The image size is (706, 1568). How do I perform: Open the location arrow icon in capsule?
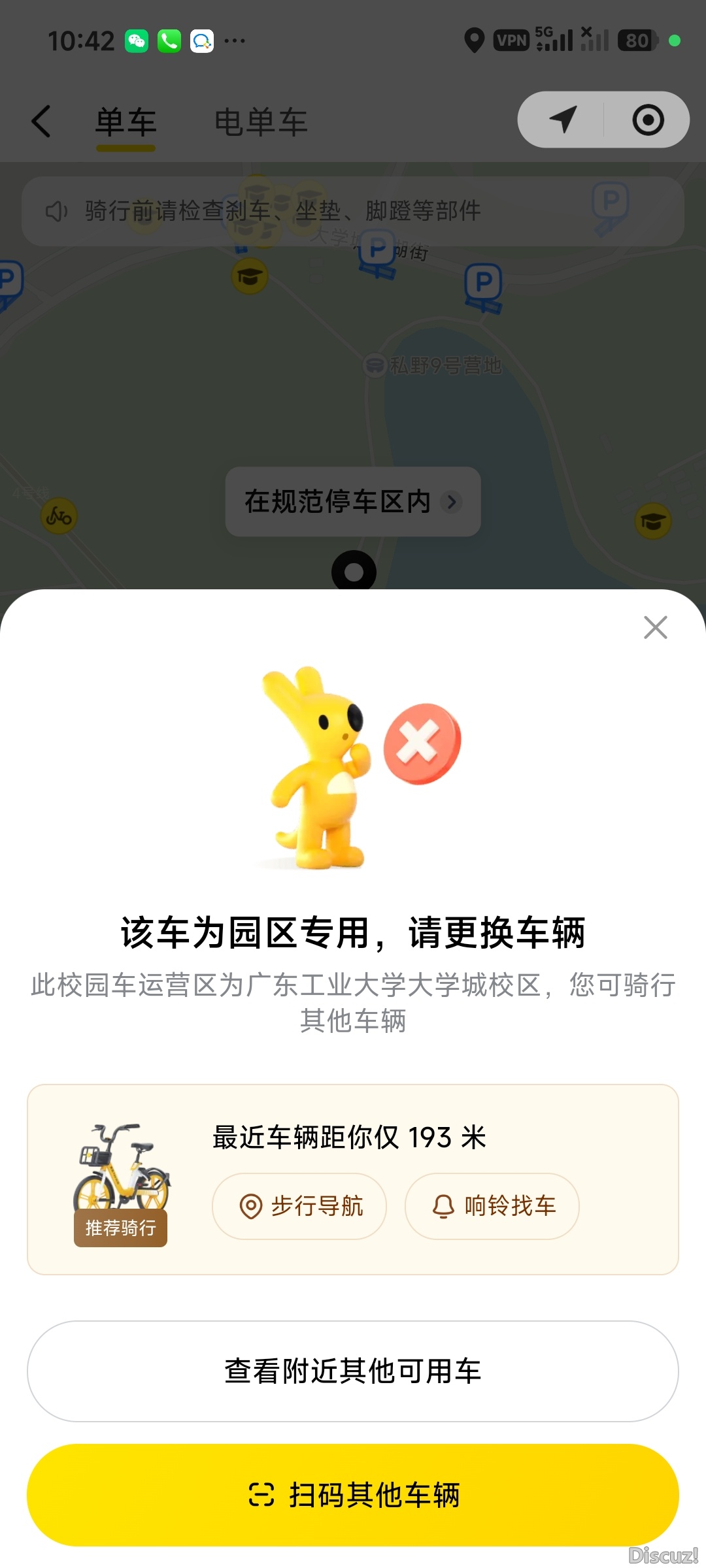coord(562,120)
